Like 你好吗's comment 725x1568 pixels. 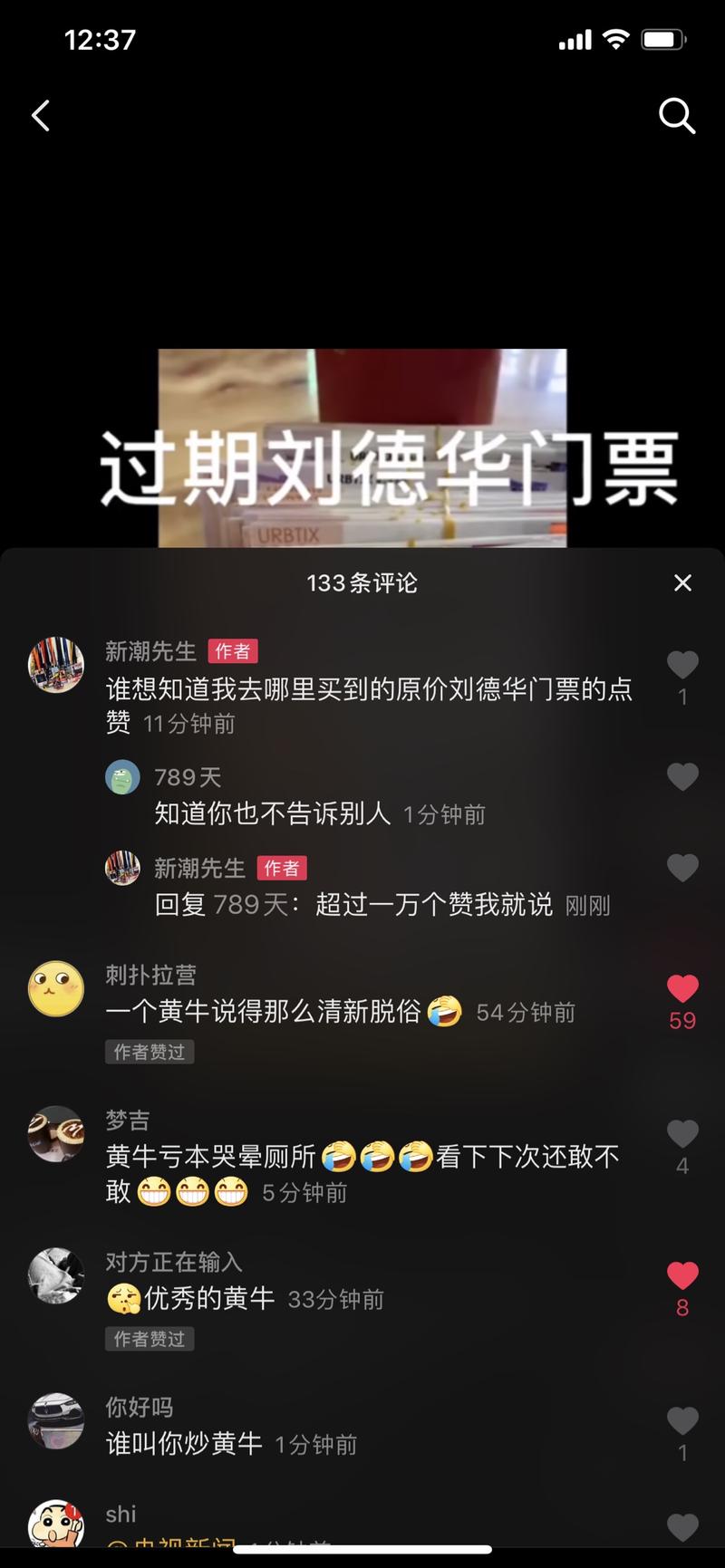point(682,1415)
